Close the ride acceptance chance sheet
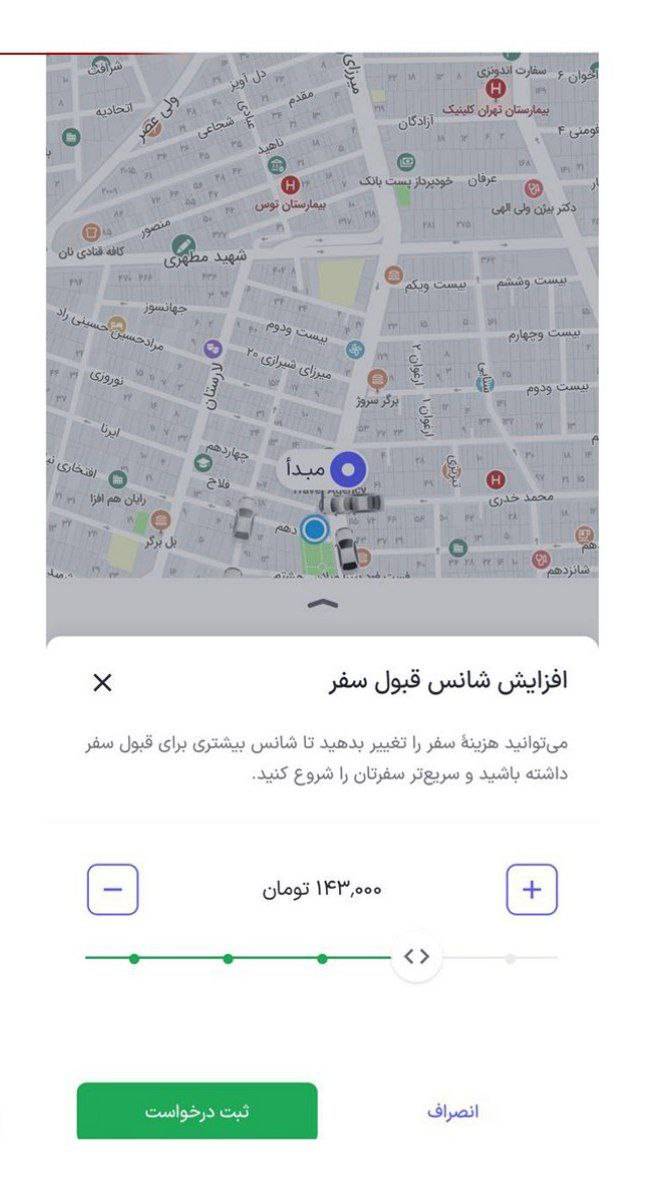Image resolution: width=657 pixels, height=1181 pixels. [x=102, y=683]
